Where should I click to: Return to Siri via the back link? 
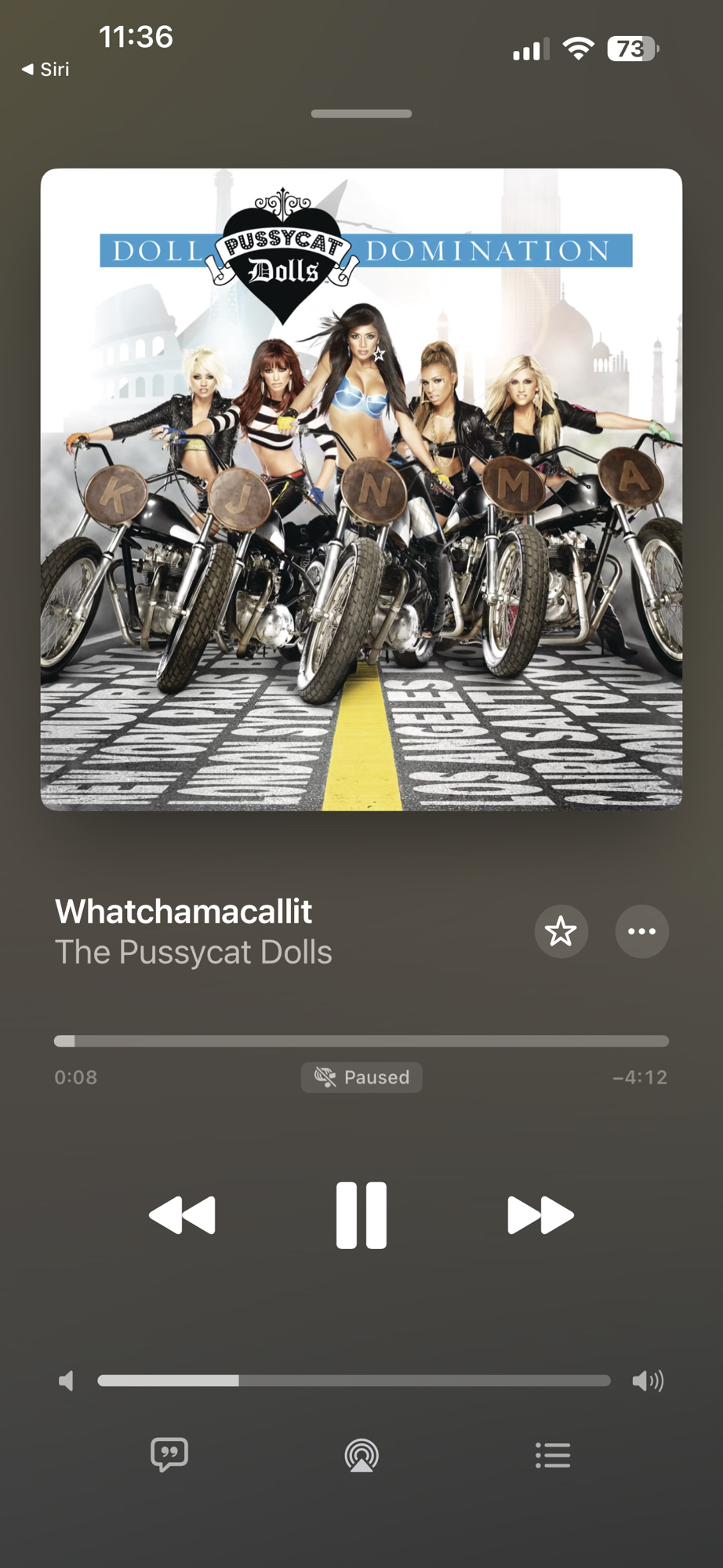[x=45, y=70]
